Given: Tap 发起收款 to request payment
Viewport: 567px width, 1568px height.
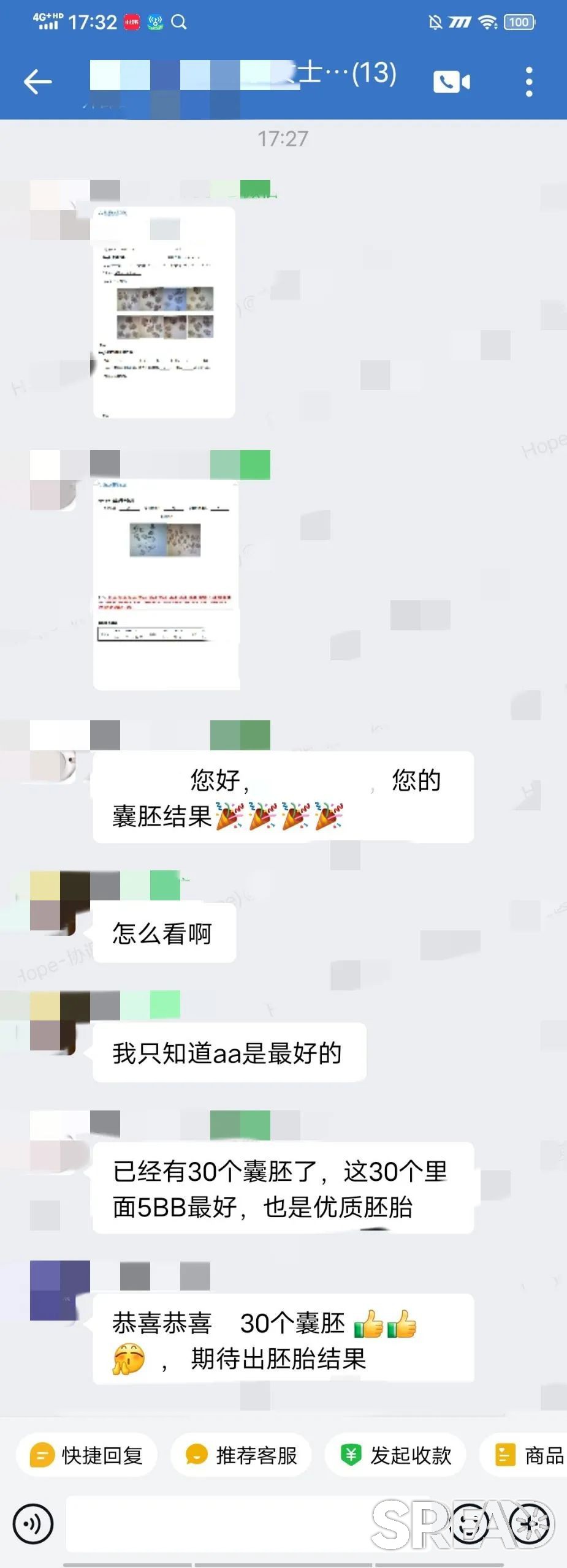Looking at the screenshot, I should (x=396, y=1455).
